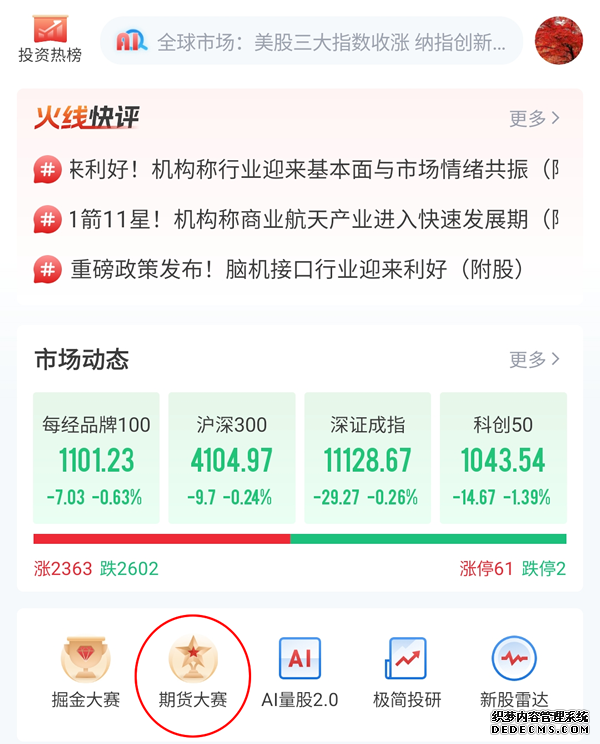Open 更多 in 火线快评 section
The image size is (600, 744).
(x=534, y=119)
